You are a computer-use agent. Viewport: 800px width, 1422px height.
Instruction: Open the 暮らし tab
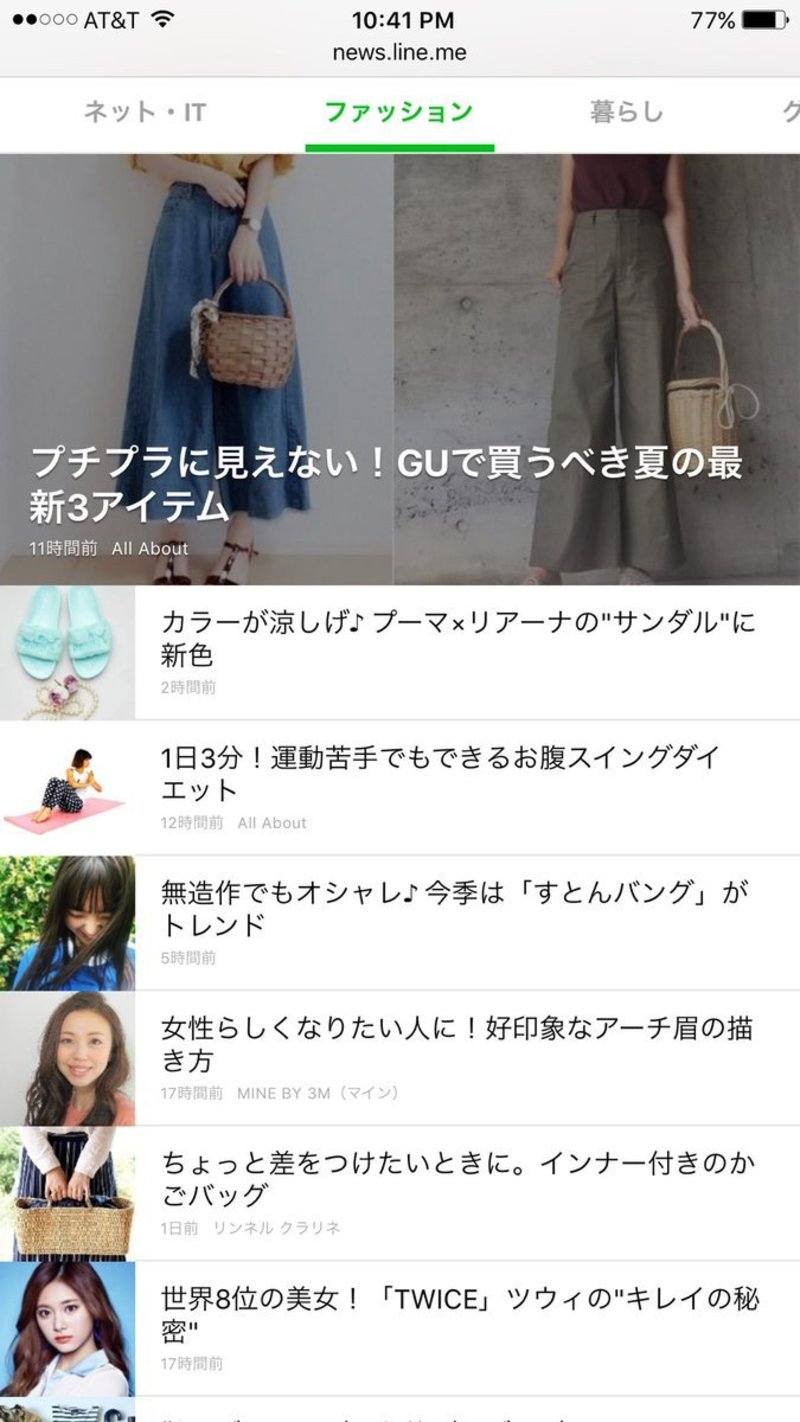click(x=626, y=112)
